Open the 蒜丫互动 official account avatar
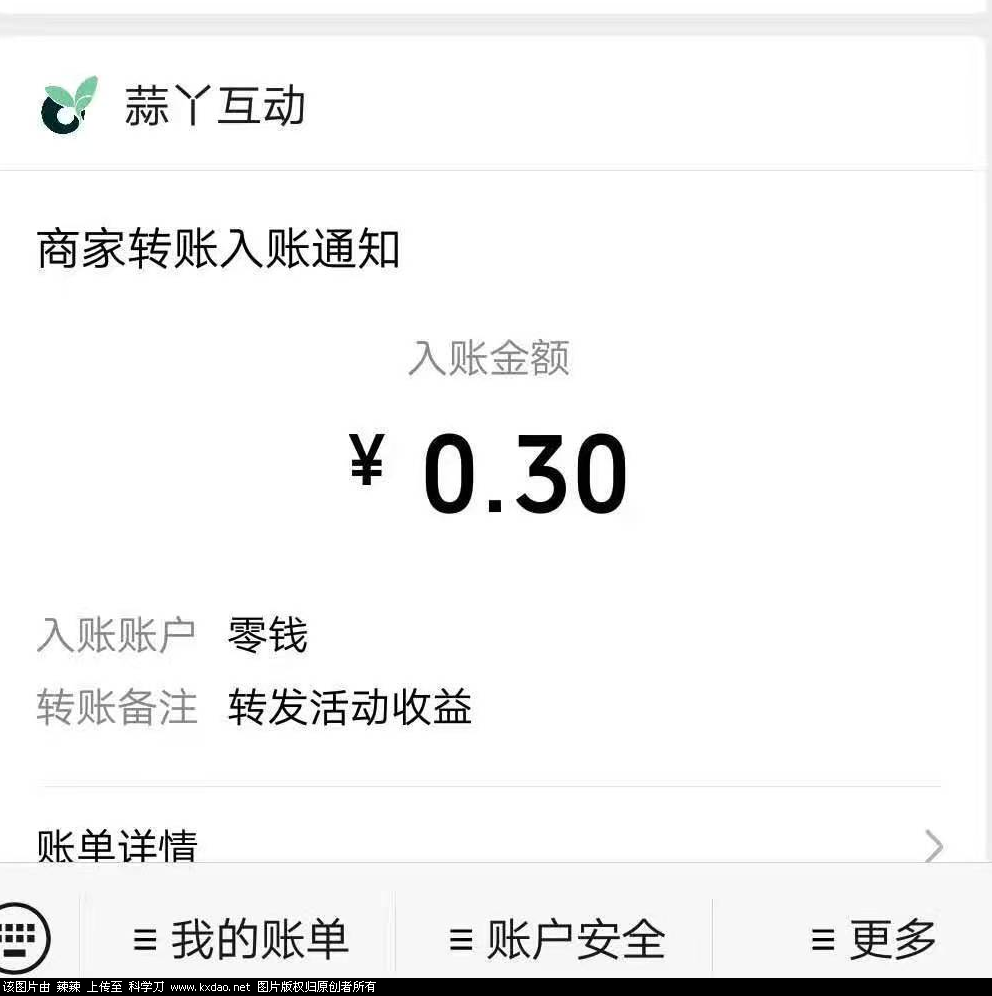The width and height of the screenshot is (992, 996). [65, 105]
